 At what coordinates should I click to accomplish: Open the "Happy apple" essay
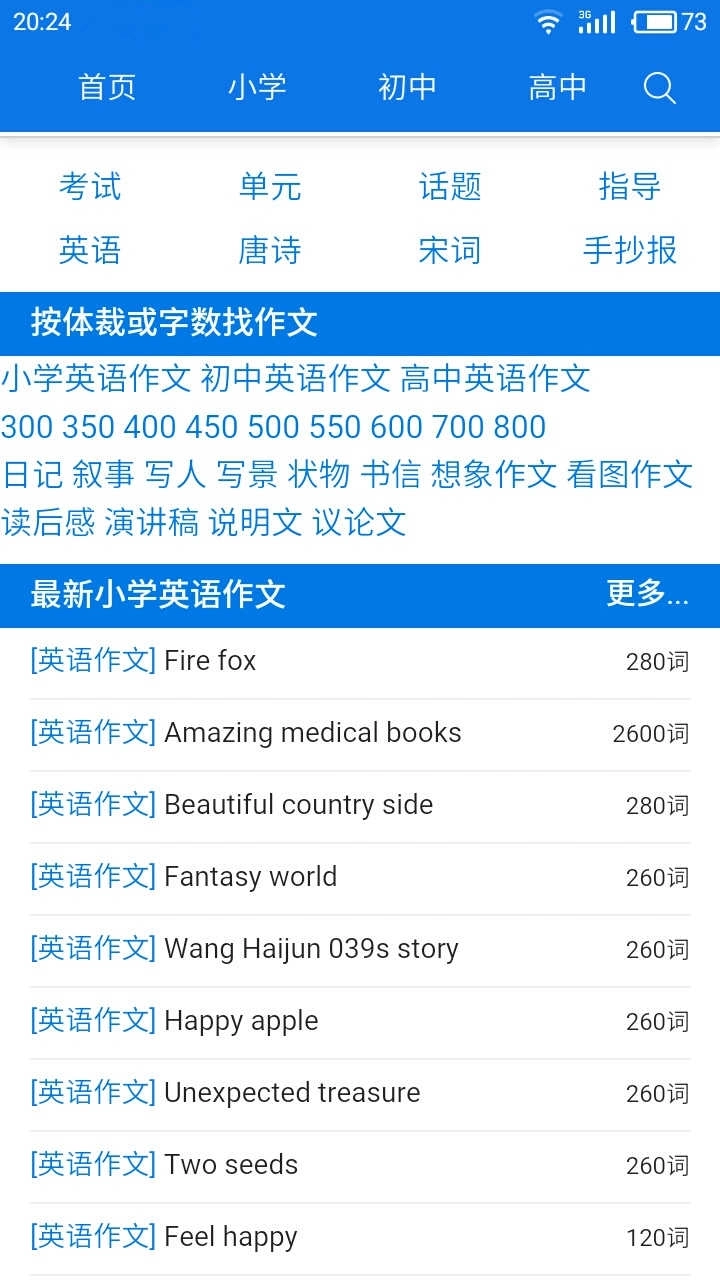click(241, 1021)
